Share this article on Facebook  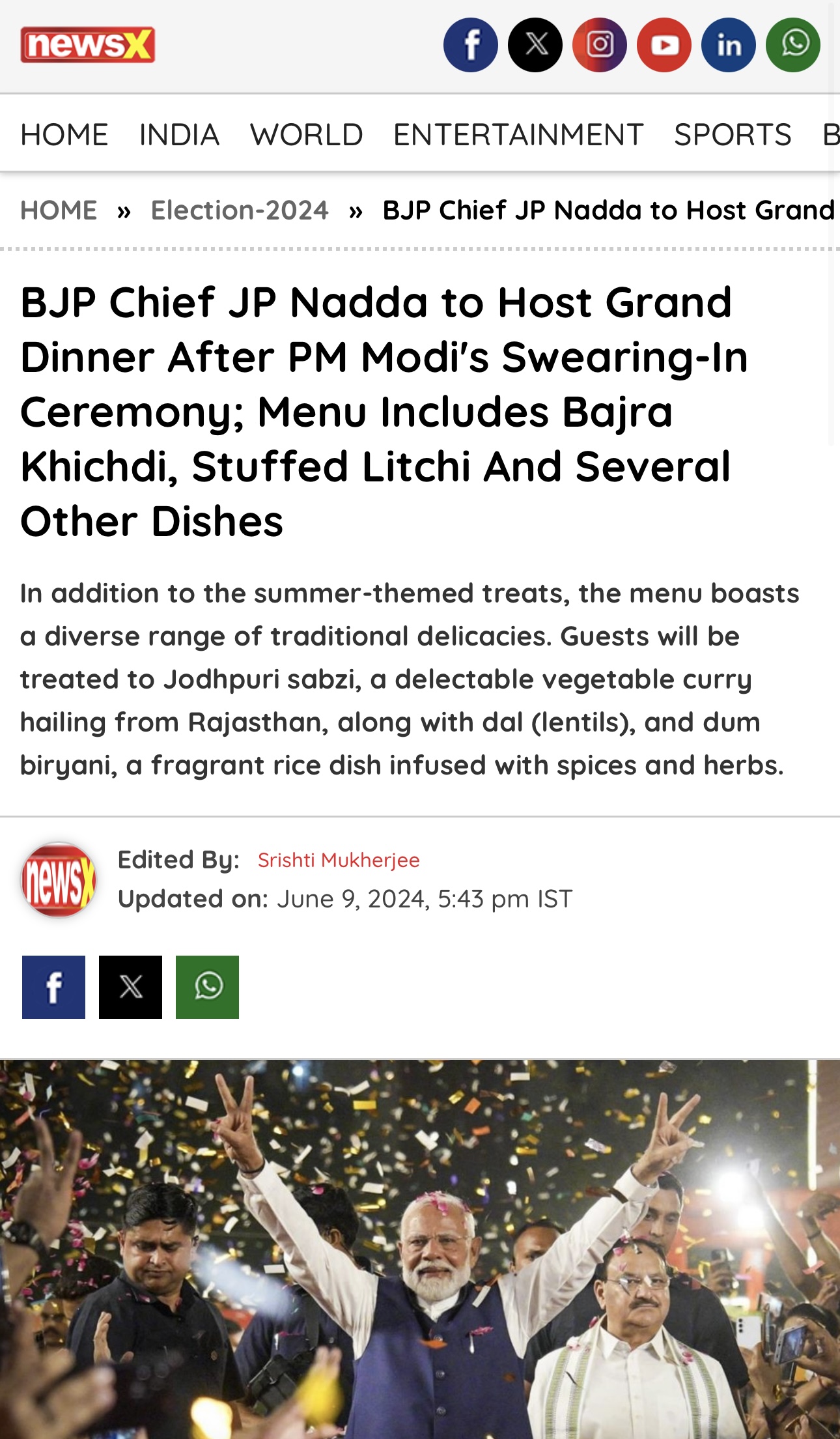pyautogui.click(x=53, y=987)
